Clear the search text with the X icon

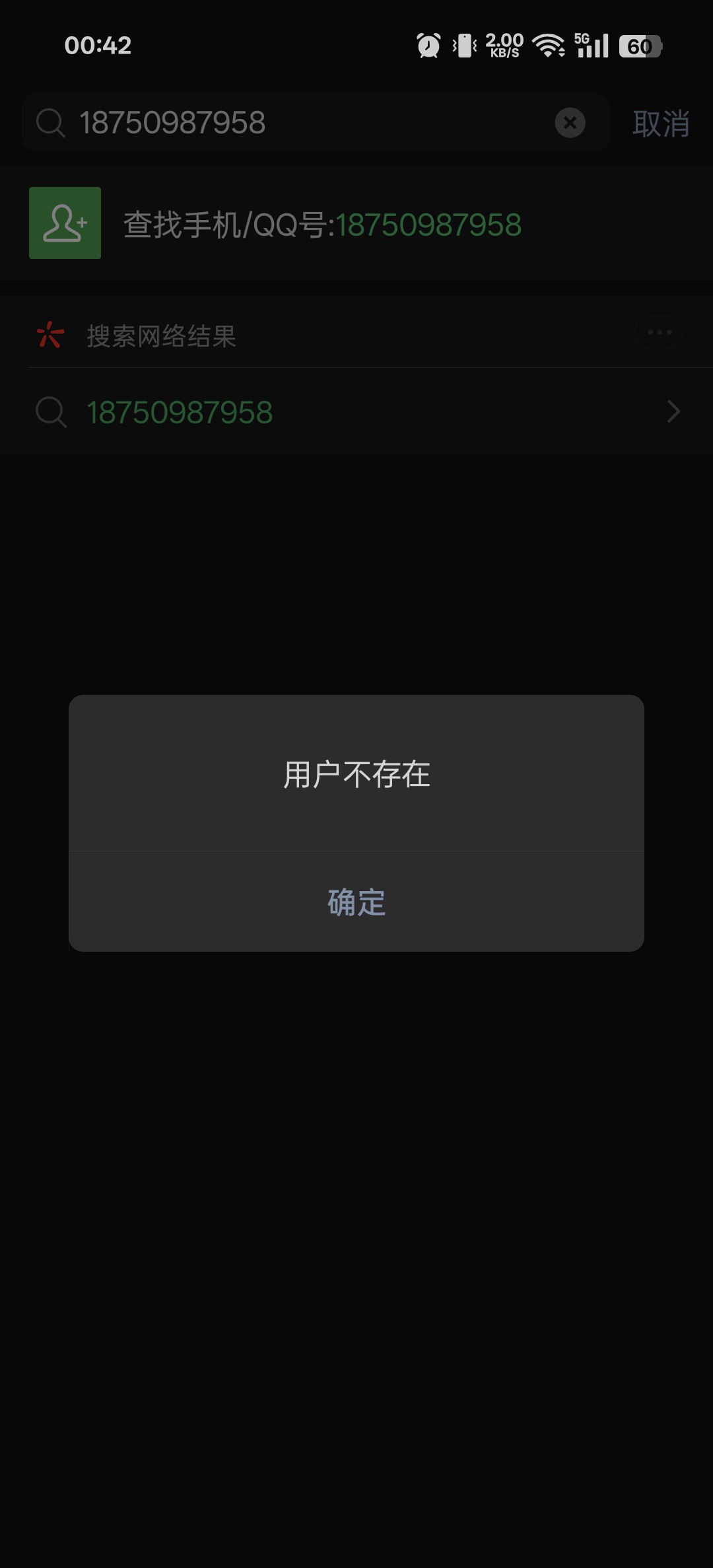[570, 123]
